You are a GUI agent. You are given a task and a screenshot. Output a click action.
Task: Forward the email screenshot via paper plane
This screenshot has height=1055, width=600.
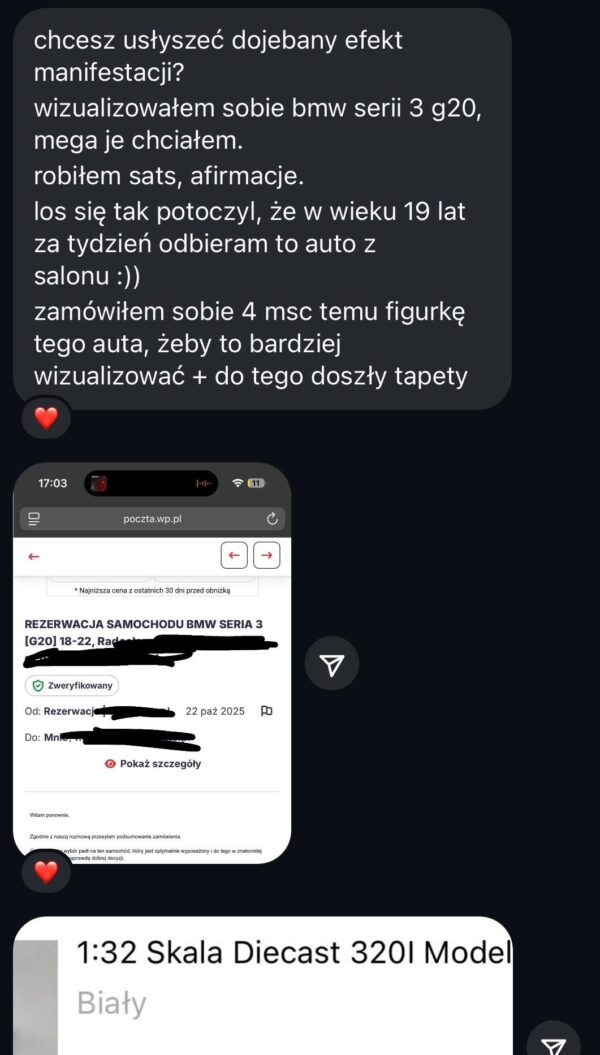(x=331, y=664)
